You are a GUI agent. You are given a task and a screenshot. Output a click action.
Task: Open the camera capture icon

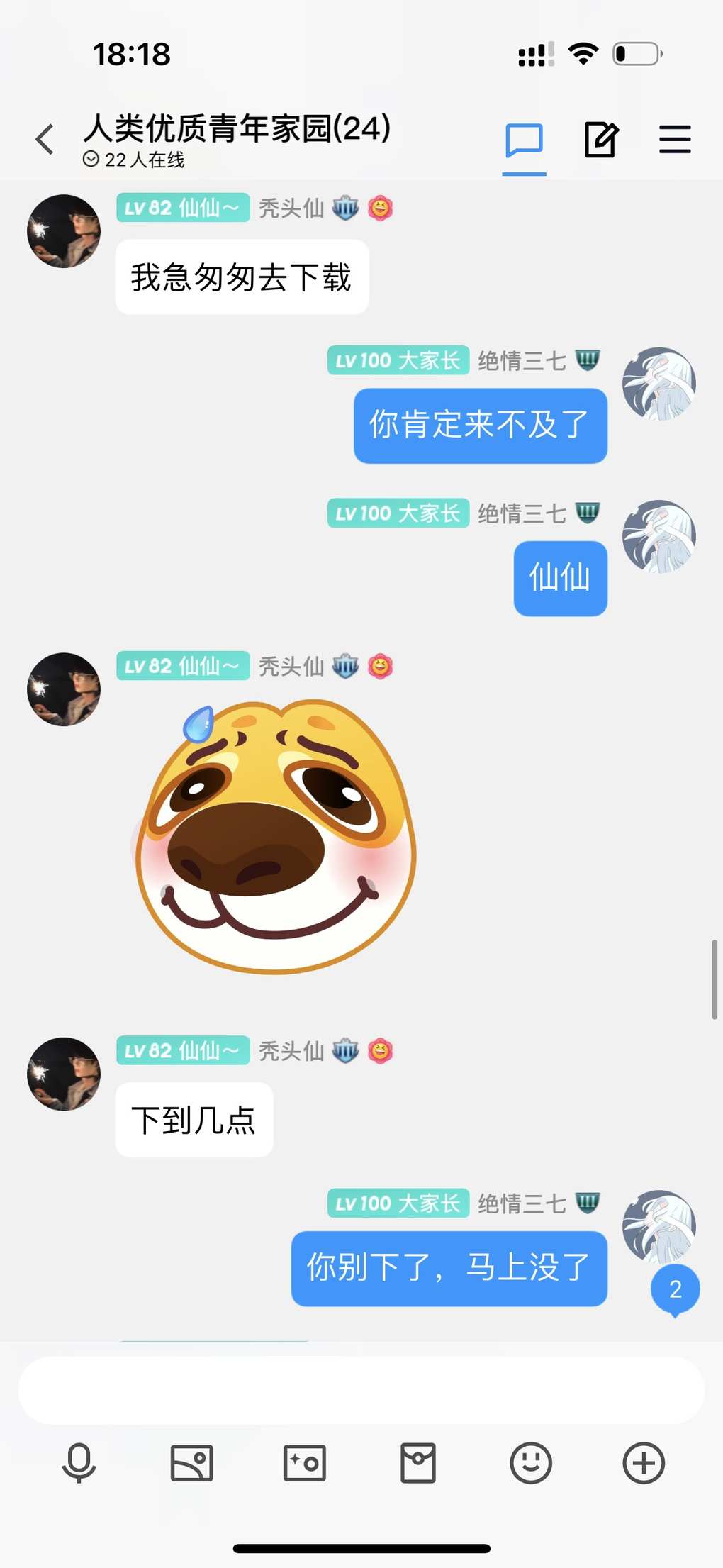305,1463
